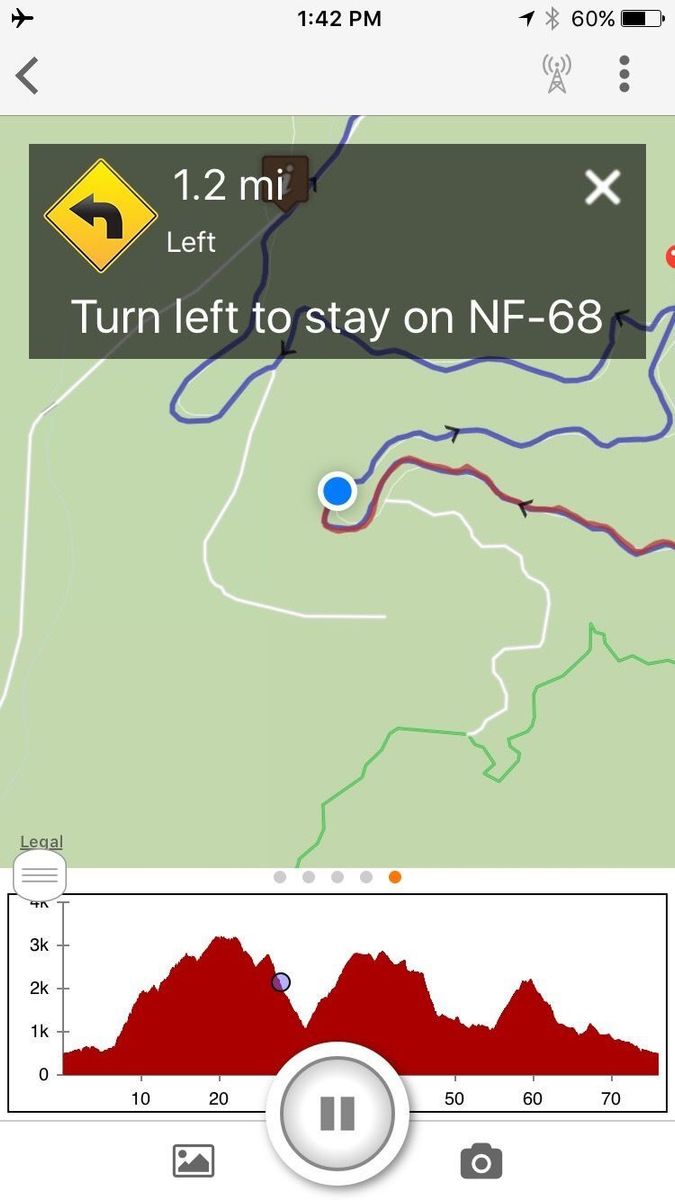Tap the Legal link on the map

41,842
